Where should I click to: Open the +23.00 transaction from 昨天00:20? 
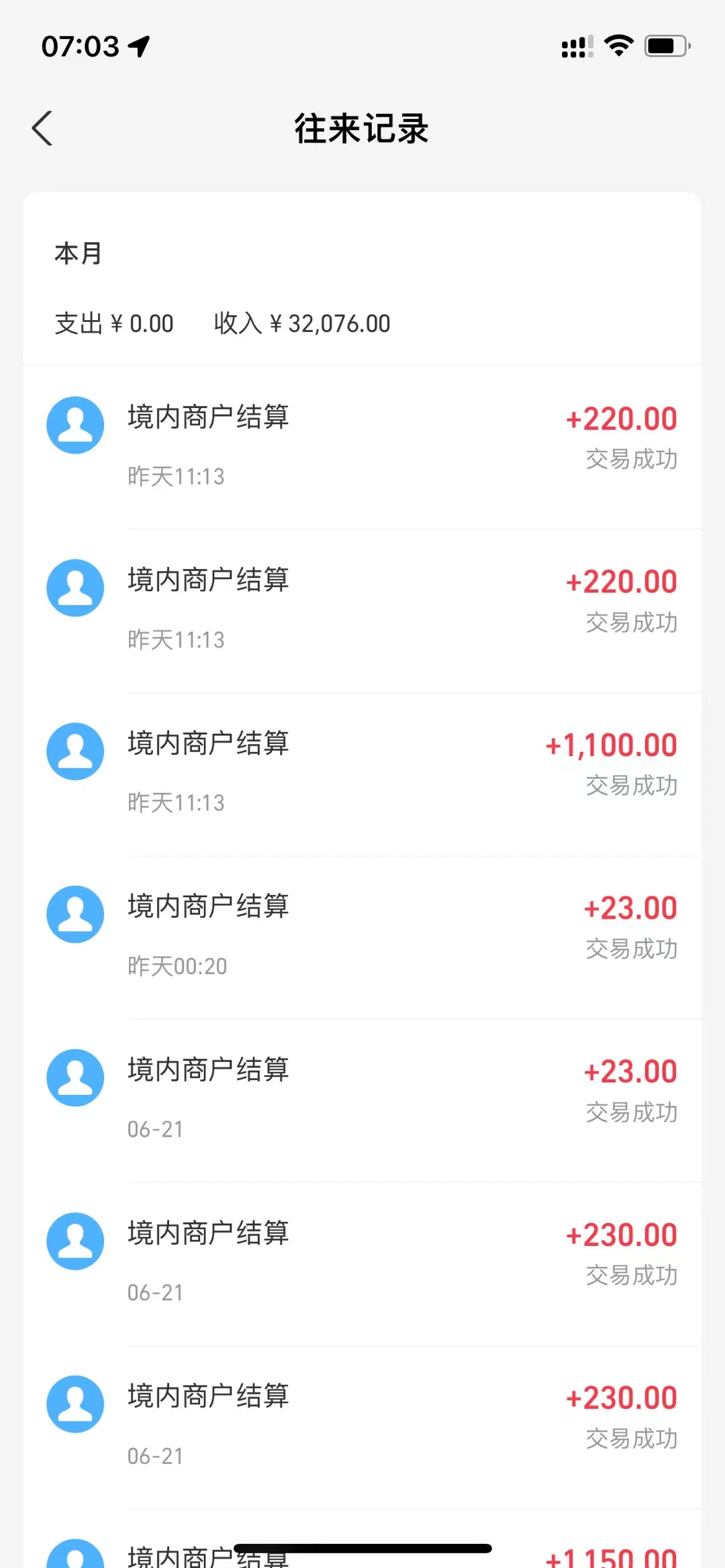click(x=362, y=937)
